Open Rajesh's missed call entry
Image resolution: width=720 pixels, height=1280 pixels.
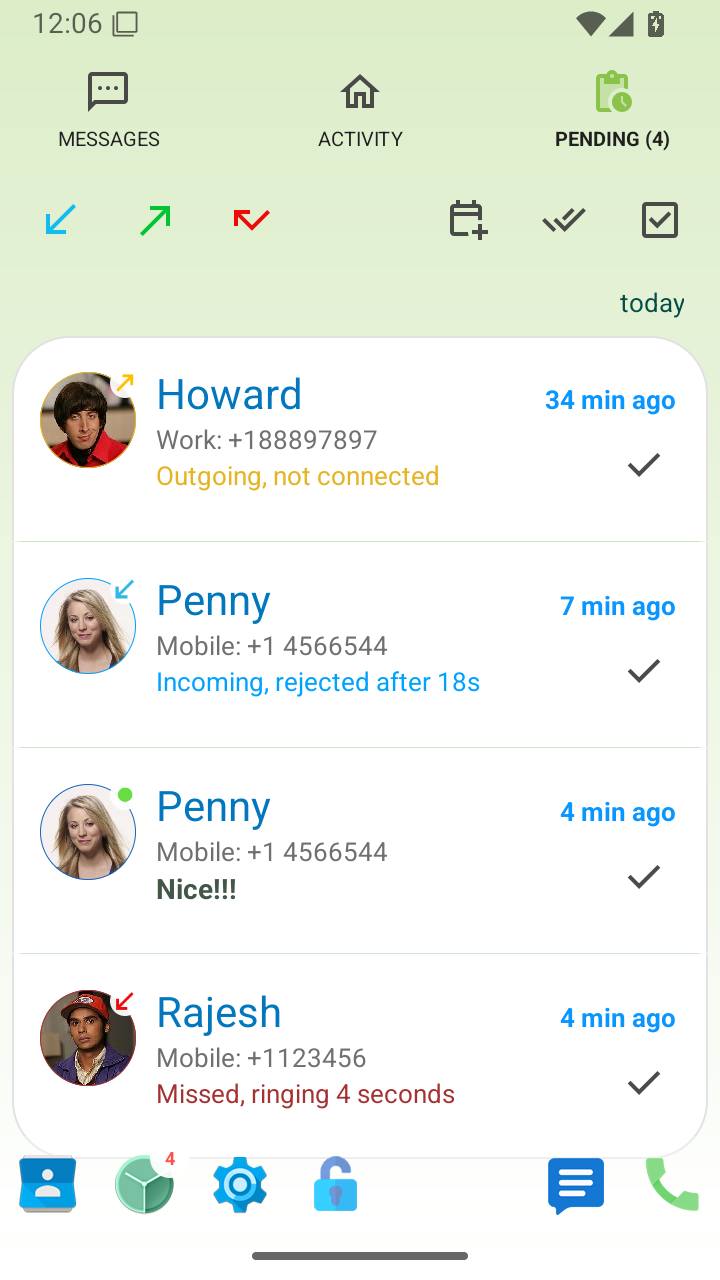coord(330,1056)
